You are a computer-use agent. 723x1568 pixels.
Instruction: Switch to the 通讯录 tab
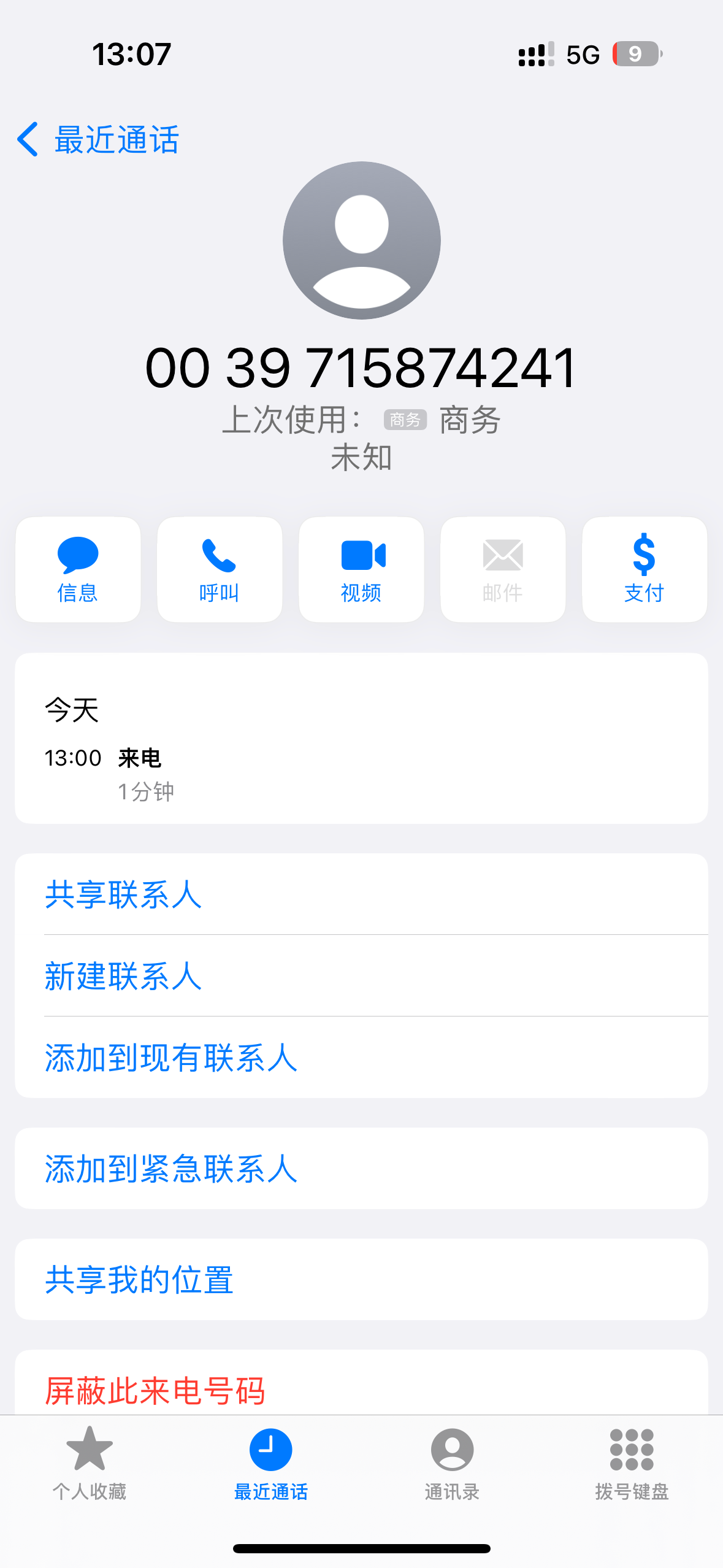(x=452, y=1463)
